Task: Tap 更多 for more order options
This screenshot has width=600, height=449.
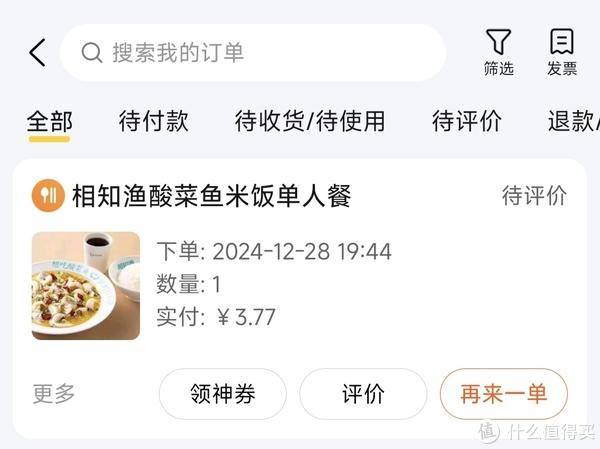Action: pyautogui.click(x=54, y=394)
